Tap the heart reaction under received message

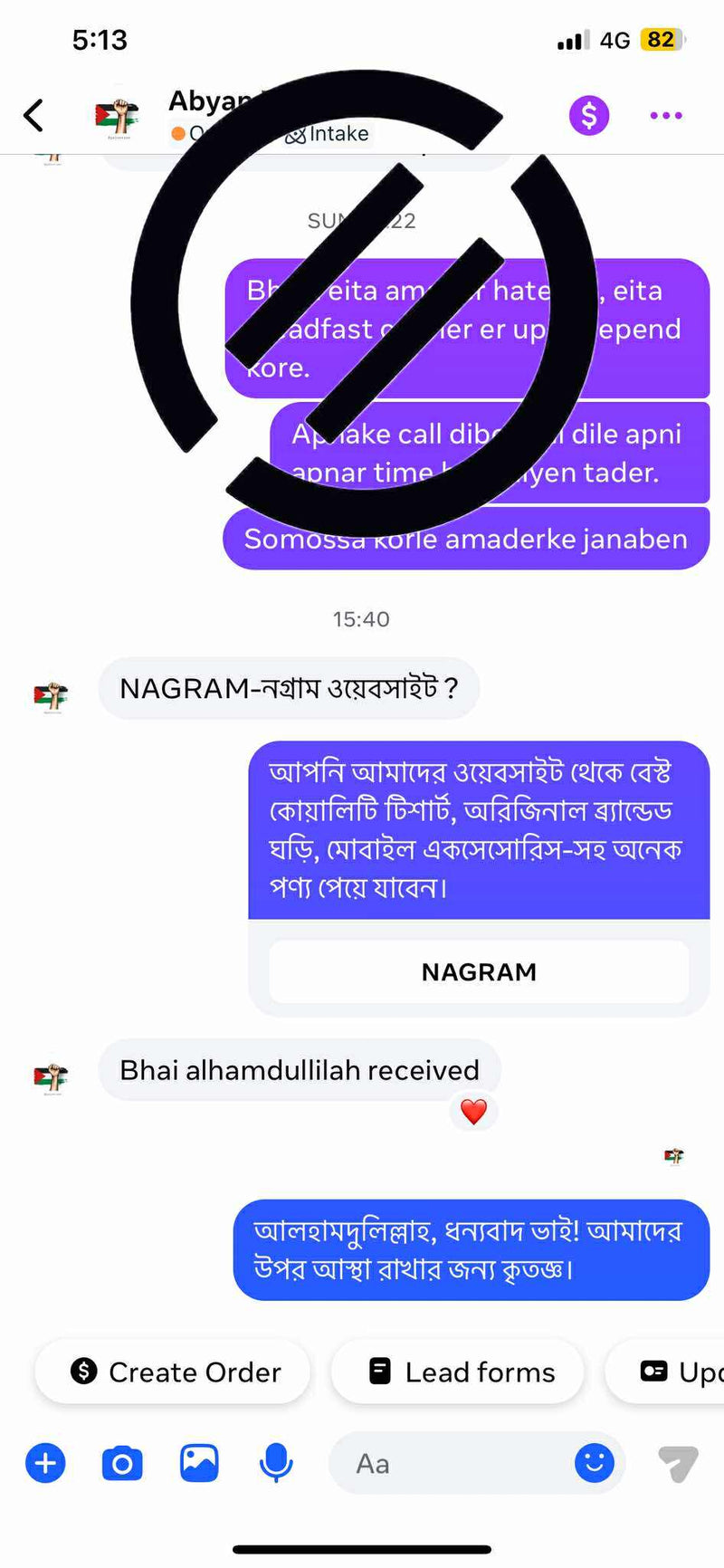[x=473, y=1111]
